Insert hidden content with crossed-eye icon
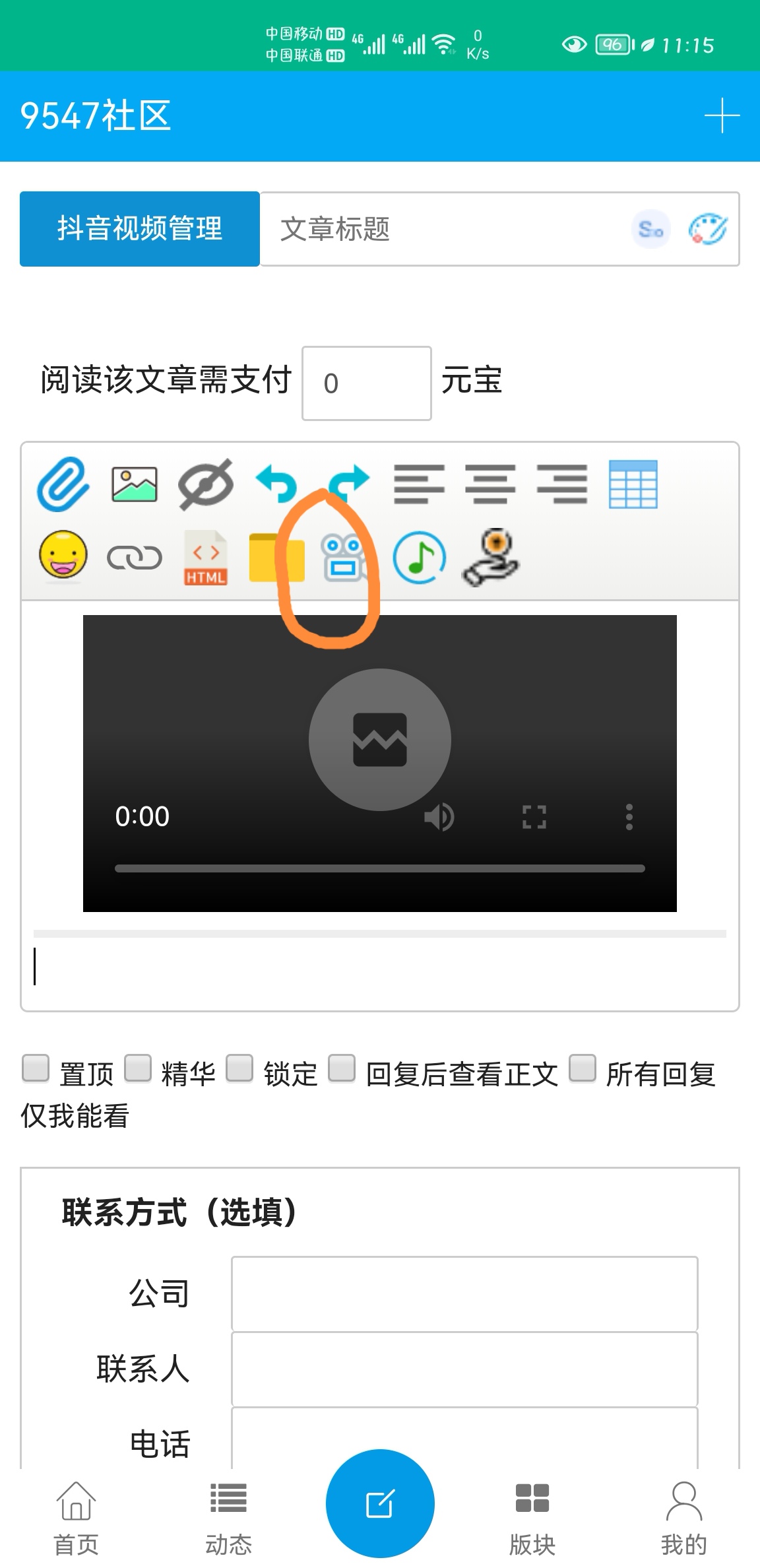Viewport: 760px width, 1568px height. (206, 484)
